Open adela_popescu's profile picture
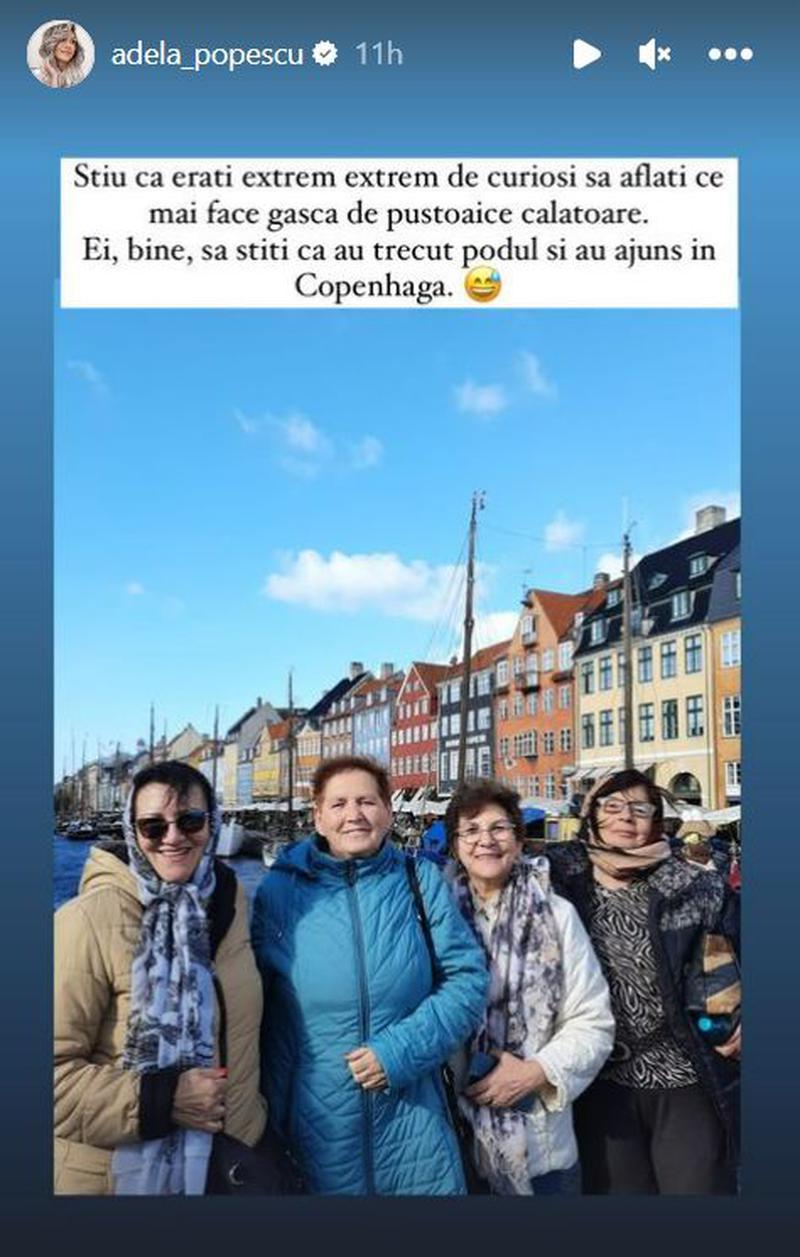 click(x=61, y=54)
